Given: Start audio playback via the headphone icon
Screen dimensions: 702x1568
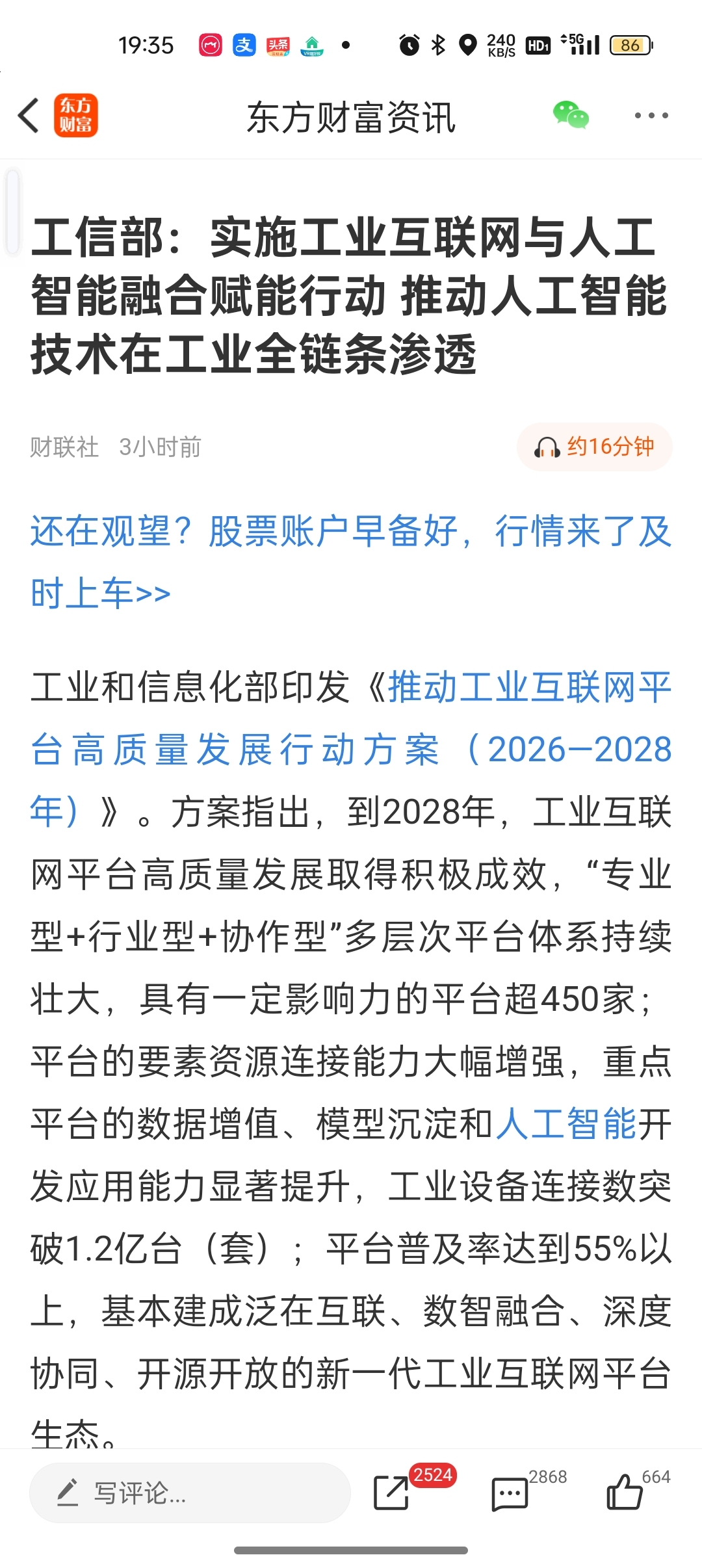Looking at the screenshot, I should pos(548,447).
